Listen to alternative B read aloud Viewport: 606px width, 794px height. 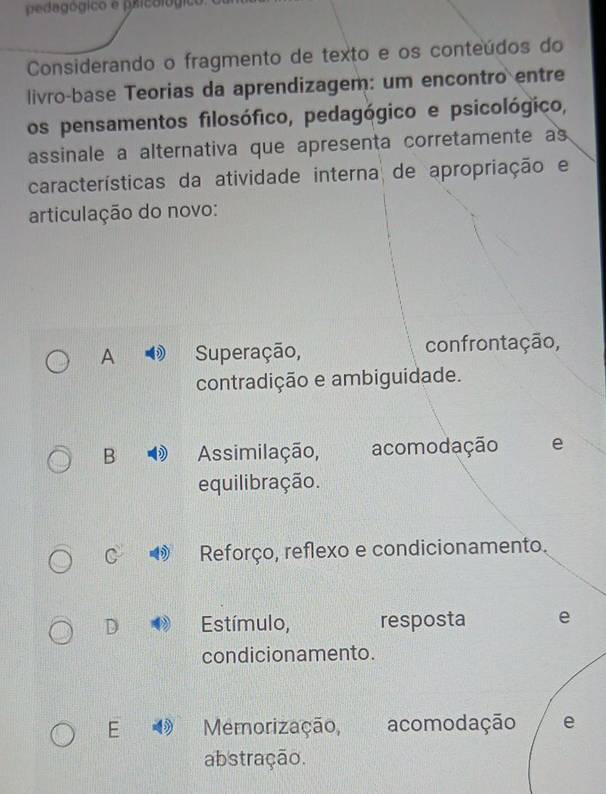point(155,455)
